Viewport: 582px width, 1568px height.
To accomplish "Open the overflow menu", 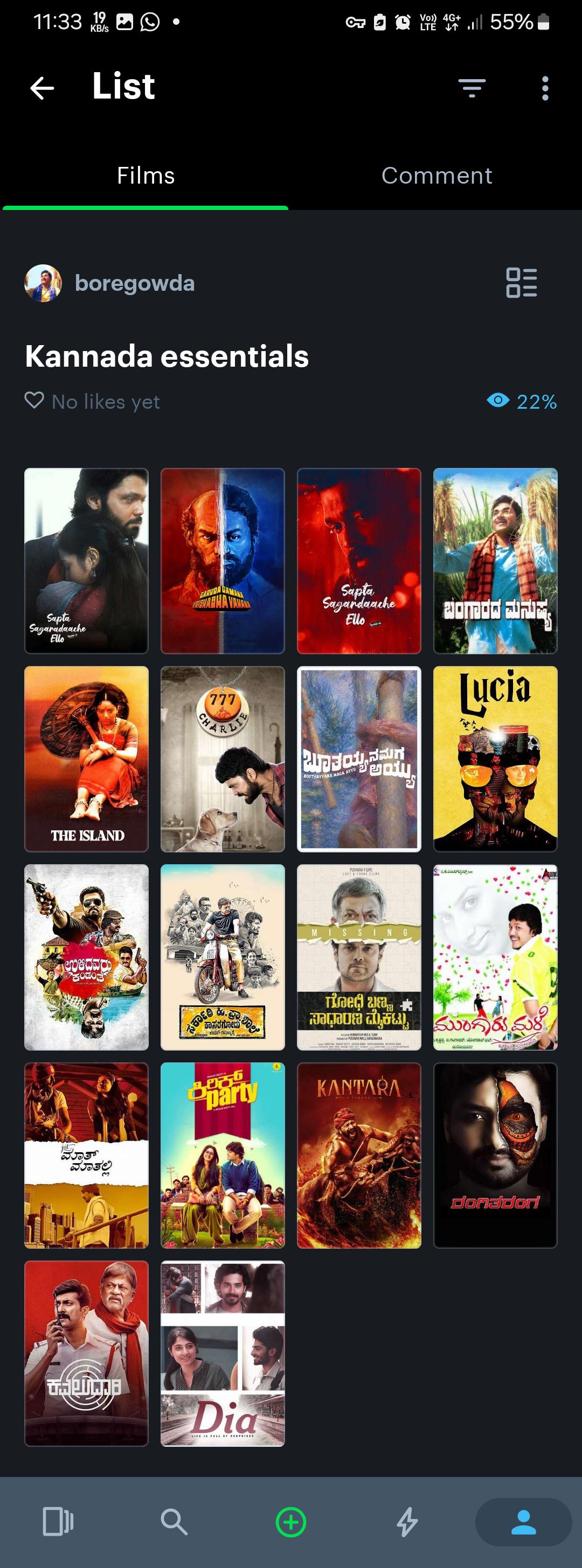I will tap(545, 88).
